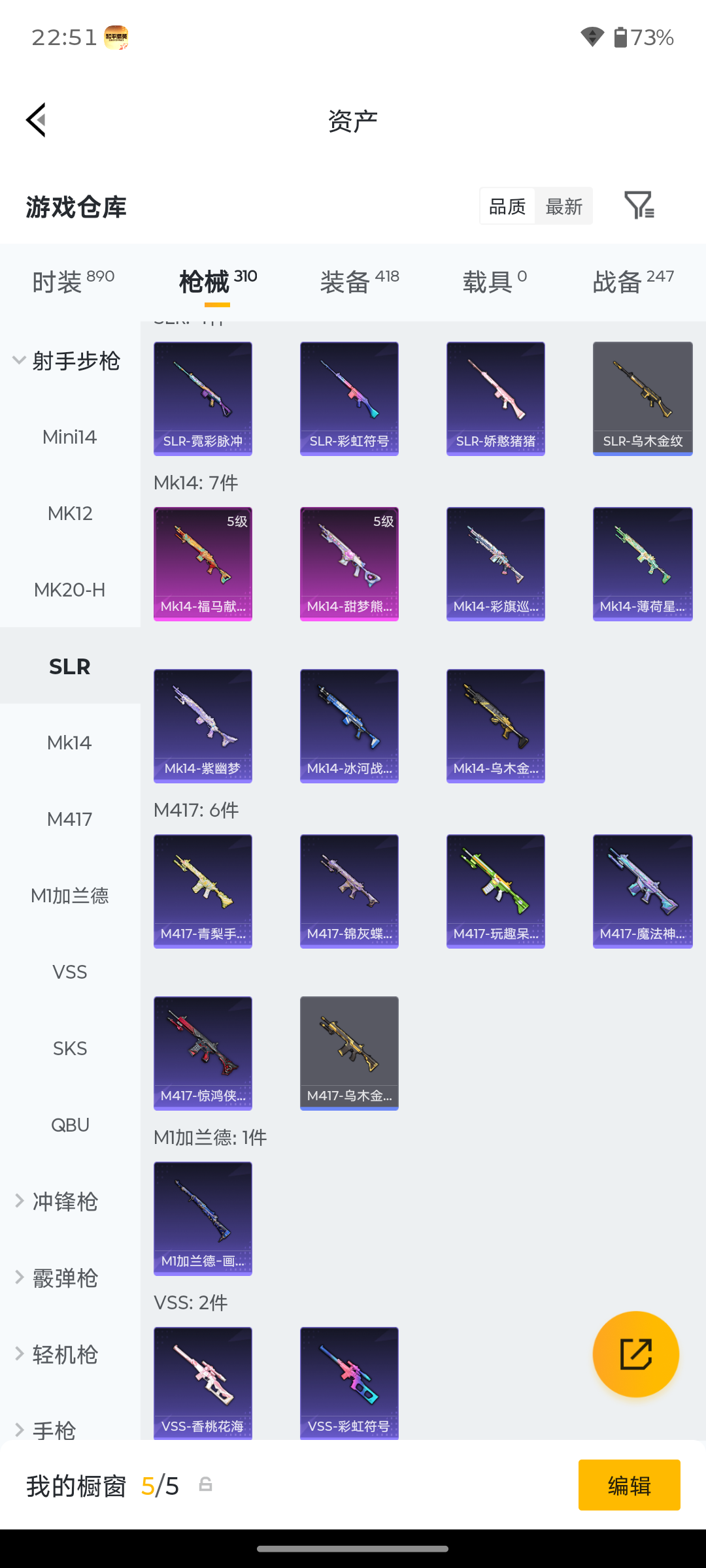Image resolution: width=706 pixels, height=1568 pixels.
Task: Select QBU in the side list
Action: (70, 1124)
